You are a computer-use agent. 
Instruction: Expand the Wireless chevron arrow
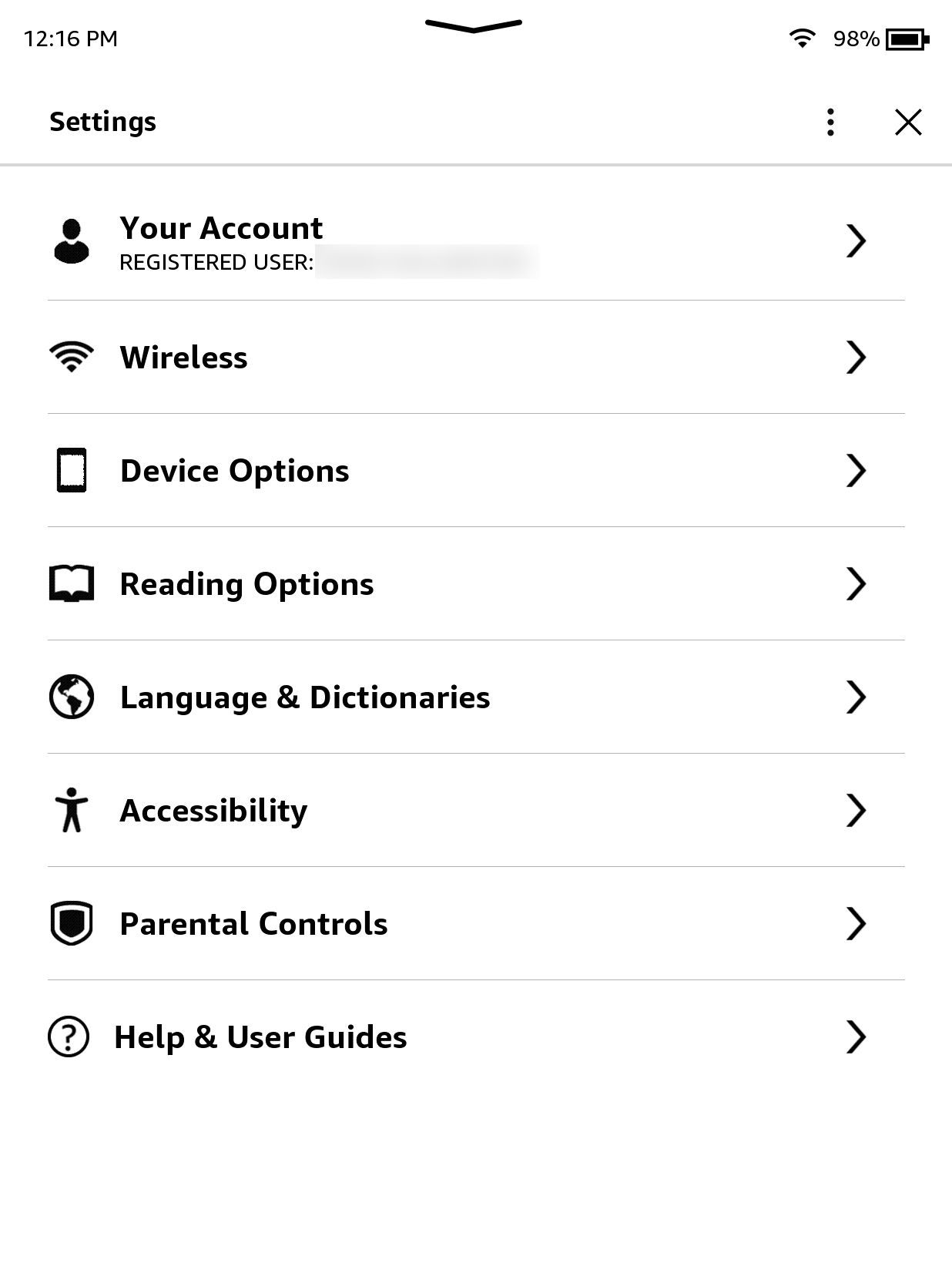point(856,356)
